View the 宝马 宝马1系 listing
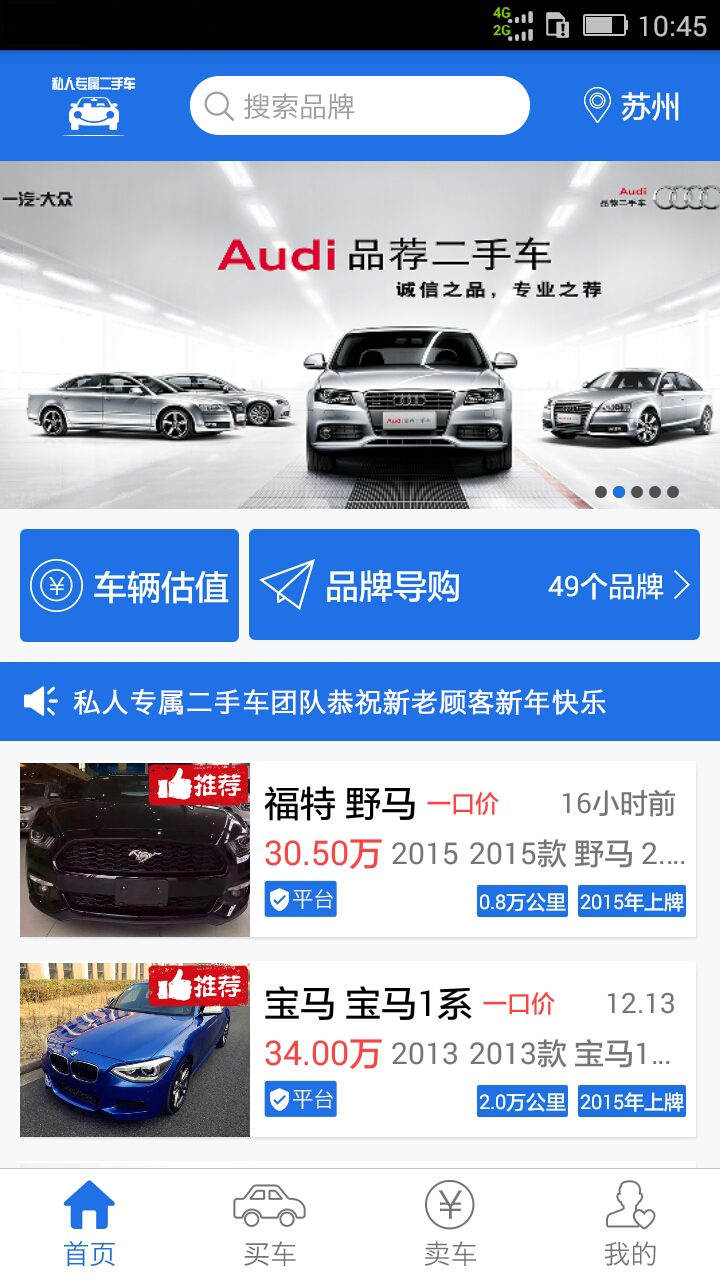The height and width of the screenshot is (1280, 720). (358, 1050)
